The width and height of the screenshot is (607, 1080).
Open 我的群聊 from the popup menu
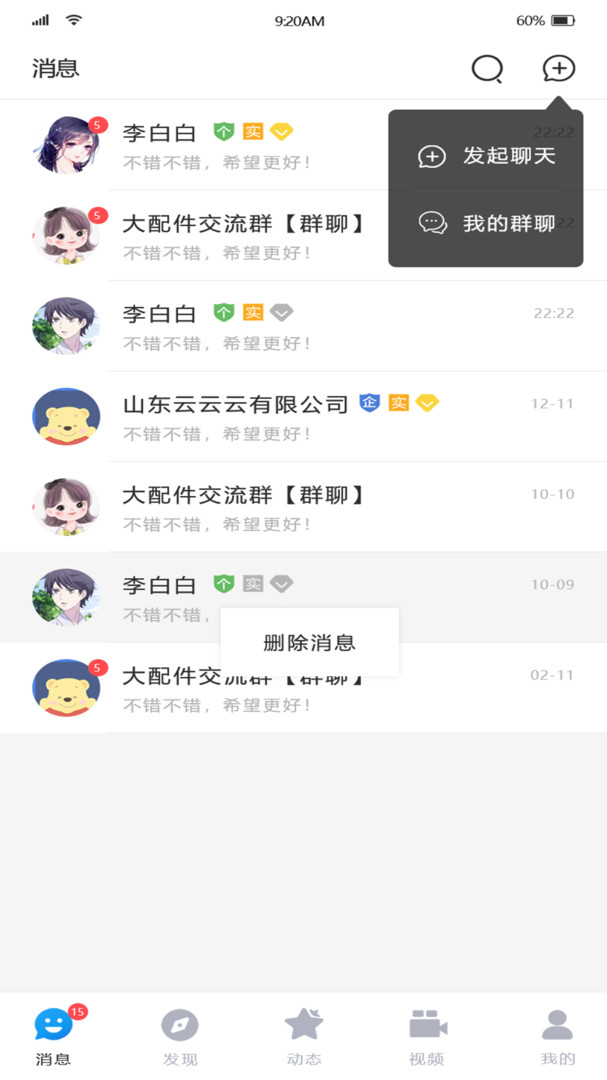click(486, 223)
